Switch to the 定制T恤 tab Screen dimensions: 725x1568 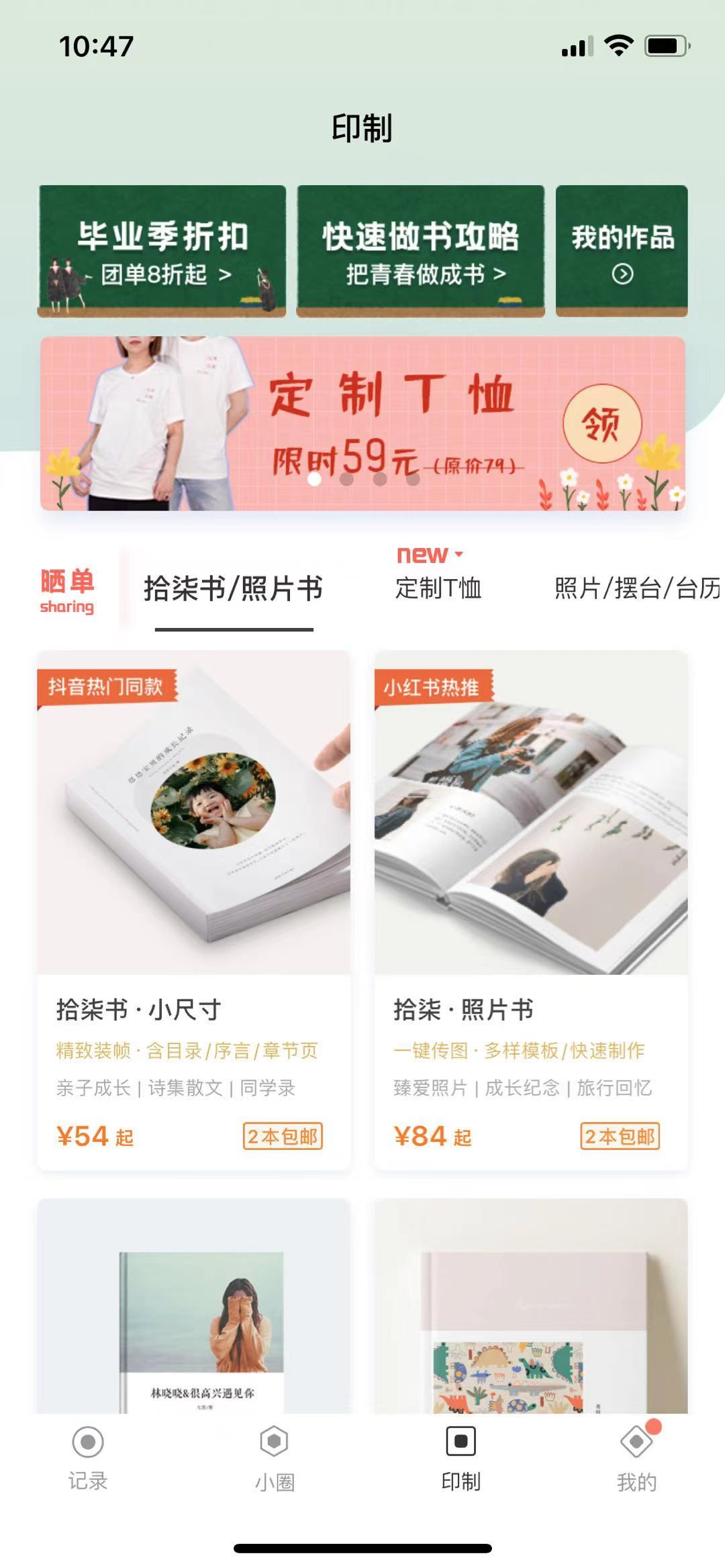click(x=438, y=588)
